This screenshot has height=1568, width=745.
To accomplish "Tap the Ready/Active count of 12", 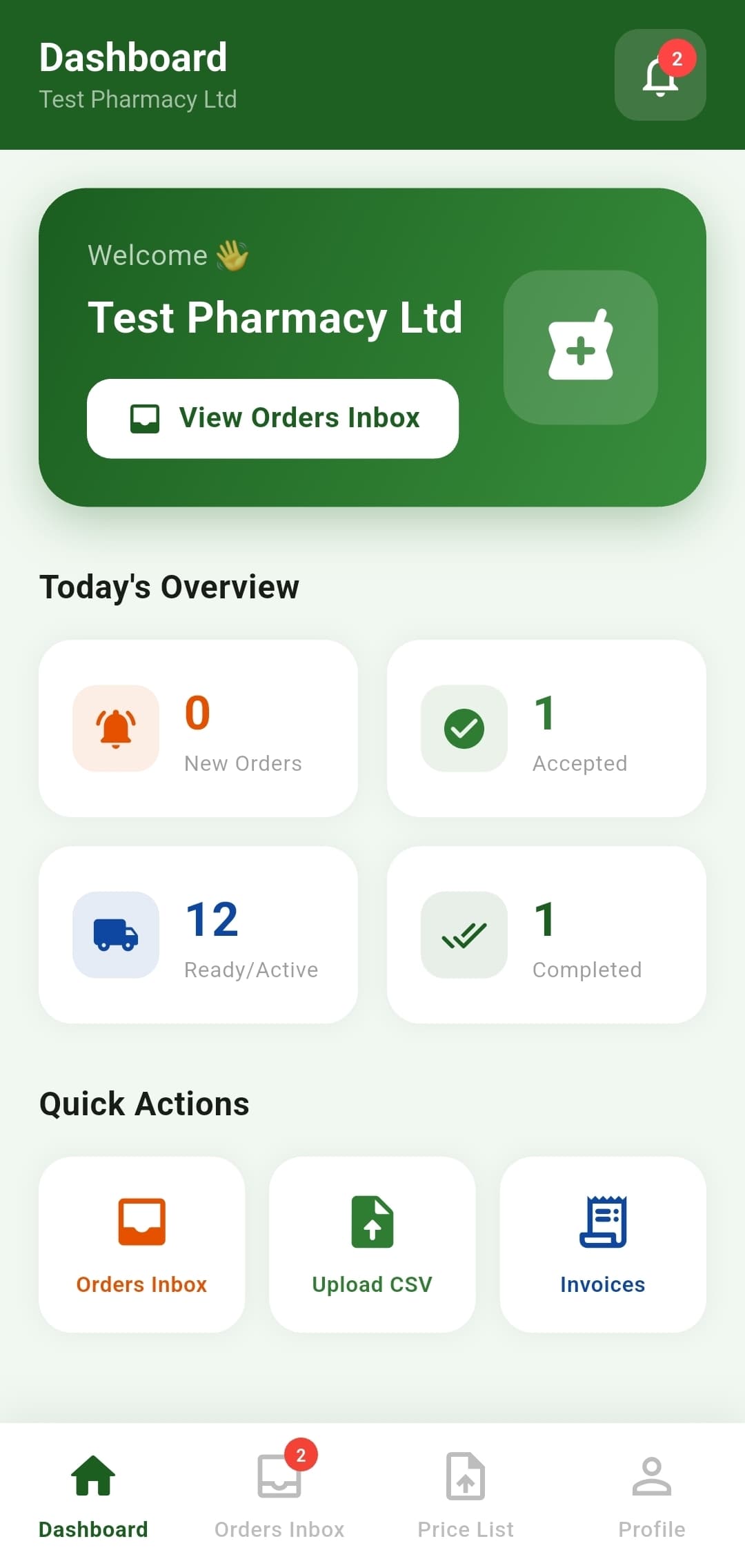I will [210, 919].
